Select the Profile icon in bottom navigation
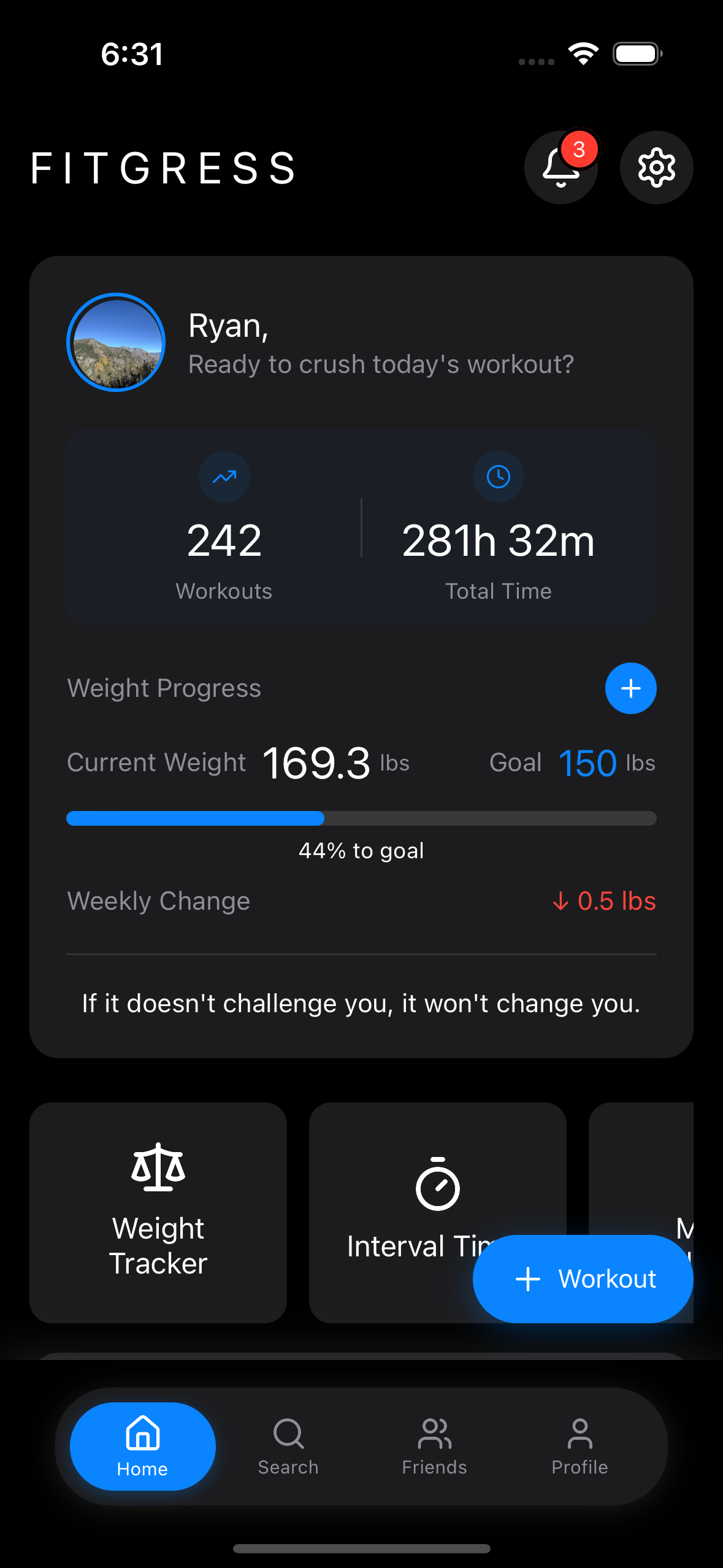 tap(580, 1448)
